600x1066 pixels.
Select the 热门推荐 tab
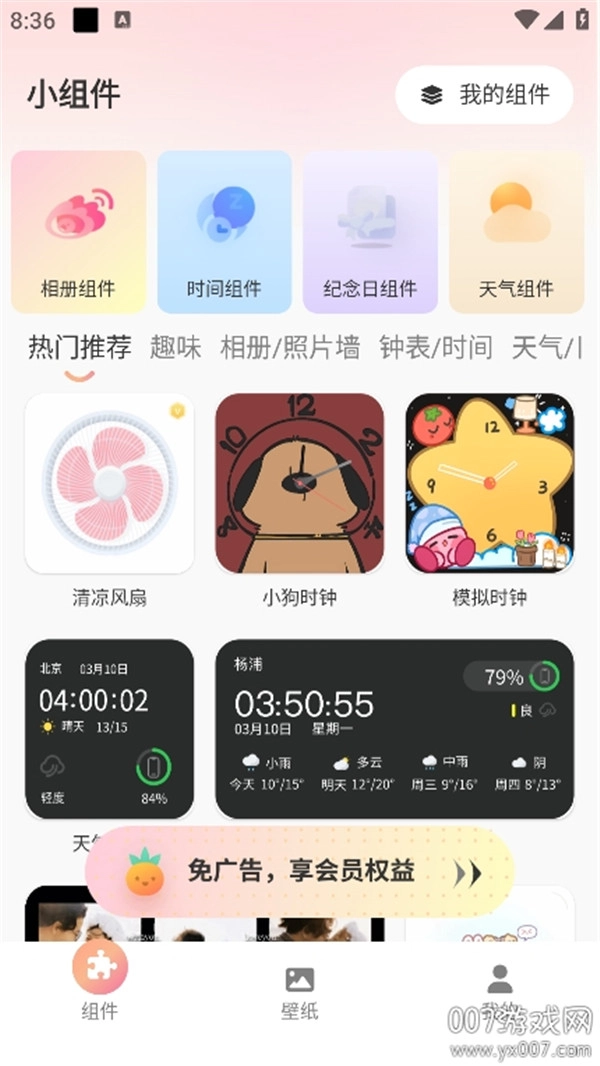[x=79, y=348]
